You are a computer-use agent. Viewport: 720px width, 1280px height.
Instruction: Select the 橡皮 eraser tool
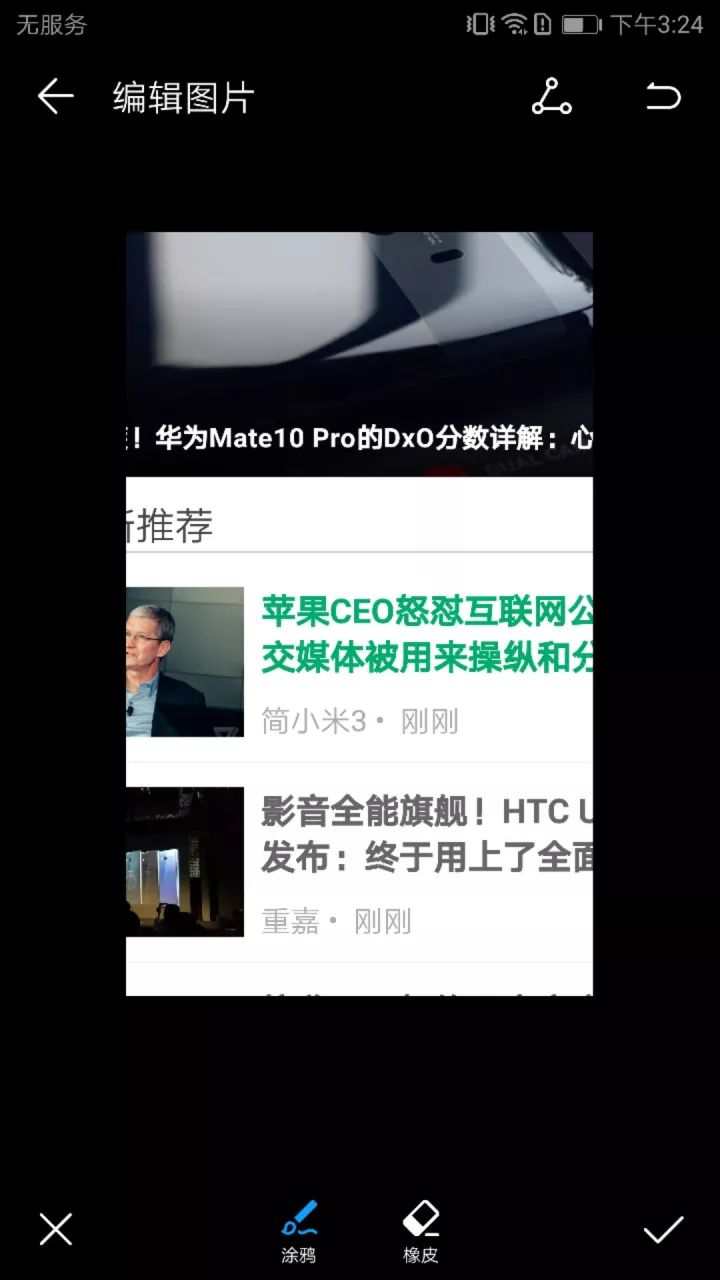(x=421, y=1231)
